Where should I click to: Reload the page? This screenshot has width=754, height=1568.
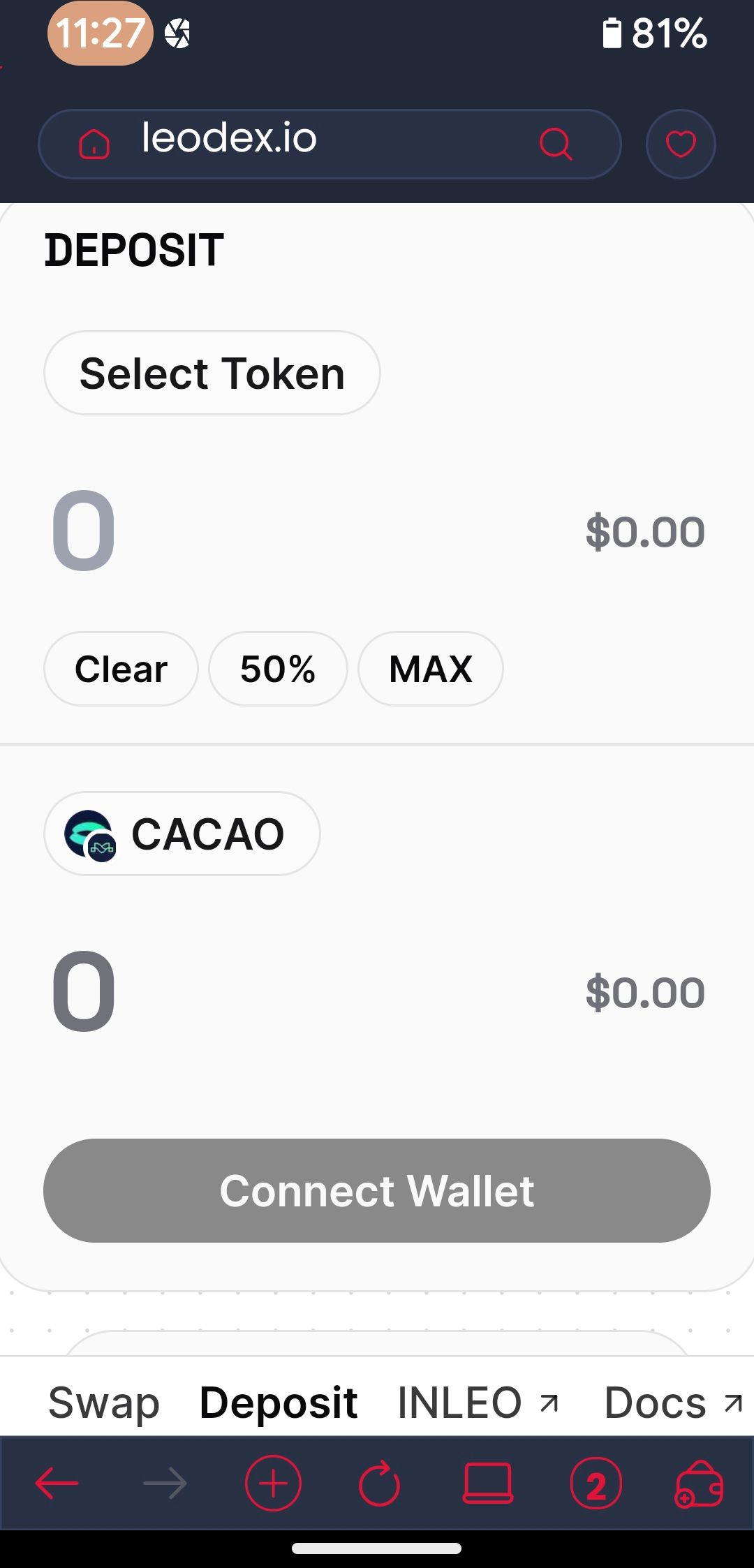[x=379, y=1484]
